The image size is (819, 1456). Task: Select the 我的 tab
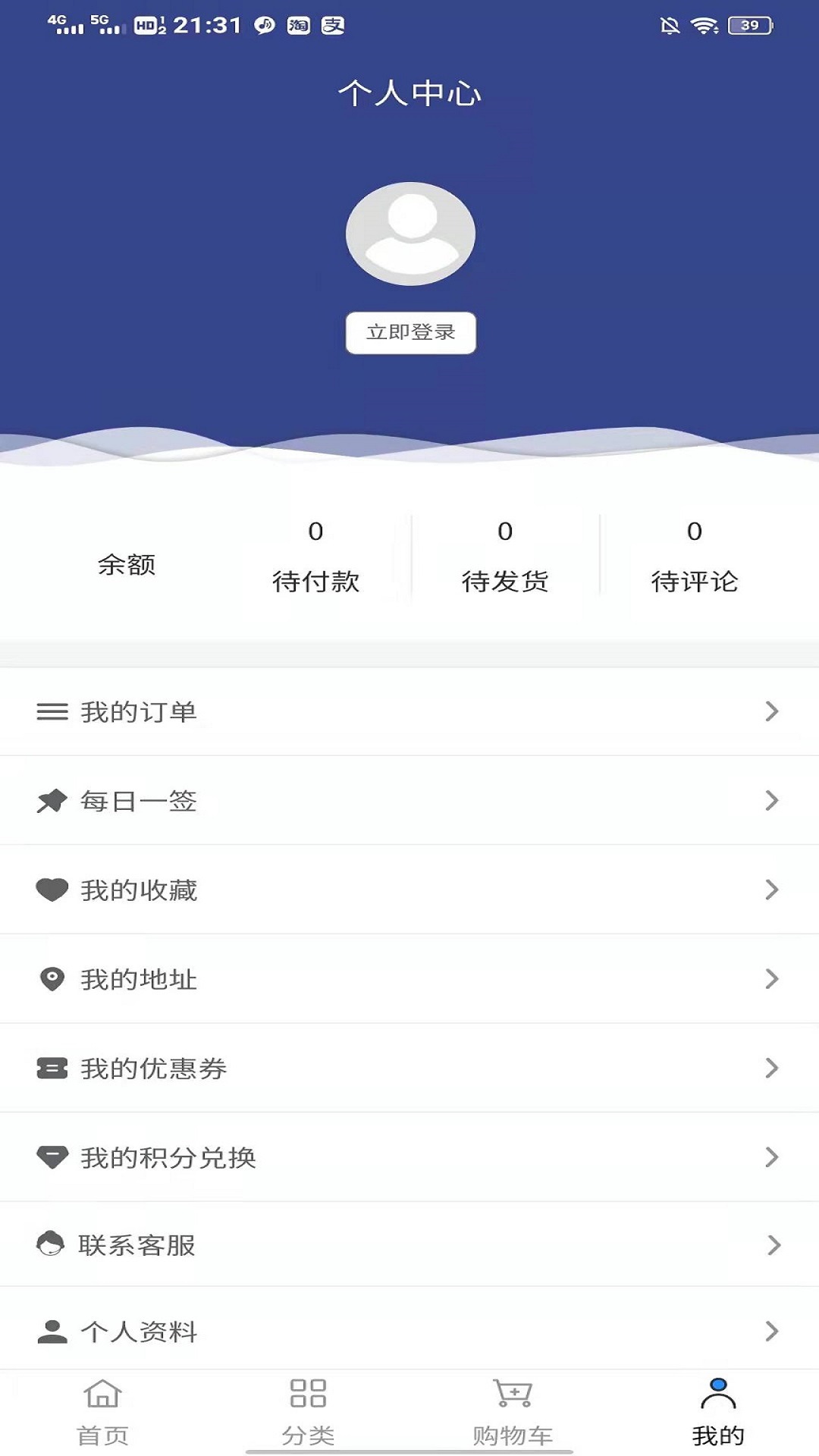tap(717, 1412)
